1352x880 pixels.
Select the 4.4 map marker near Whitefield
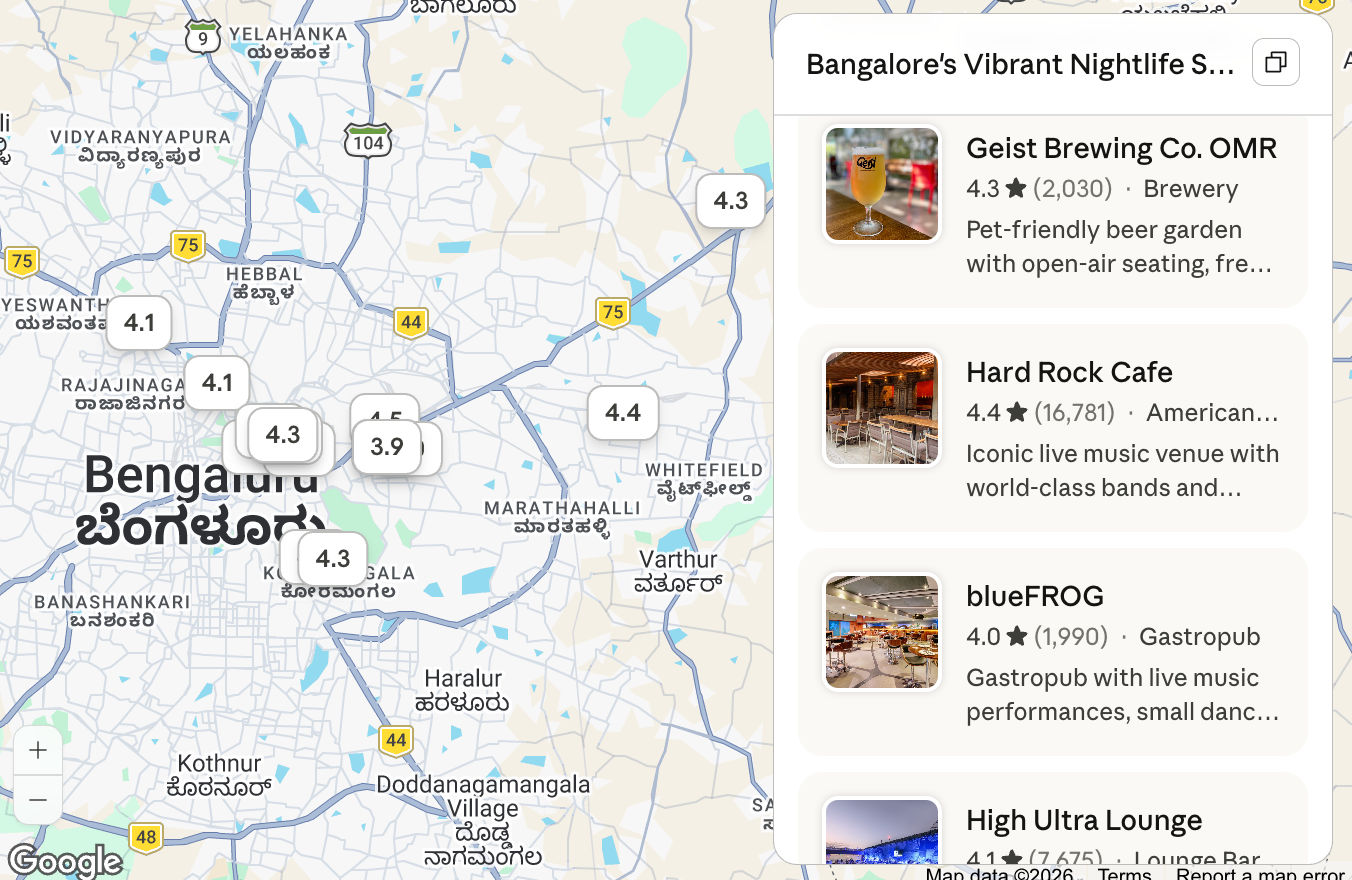click(x=622, y=413)
